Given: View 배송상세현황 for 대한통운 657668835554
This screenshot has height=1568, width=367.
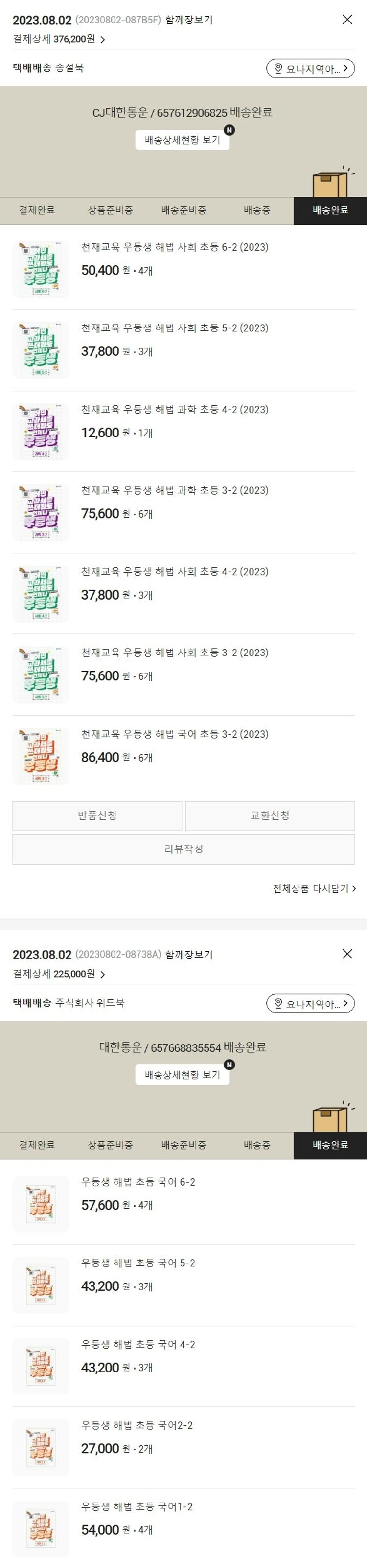Looking at the screenshot, I should 183,1075.
